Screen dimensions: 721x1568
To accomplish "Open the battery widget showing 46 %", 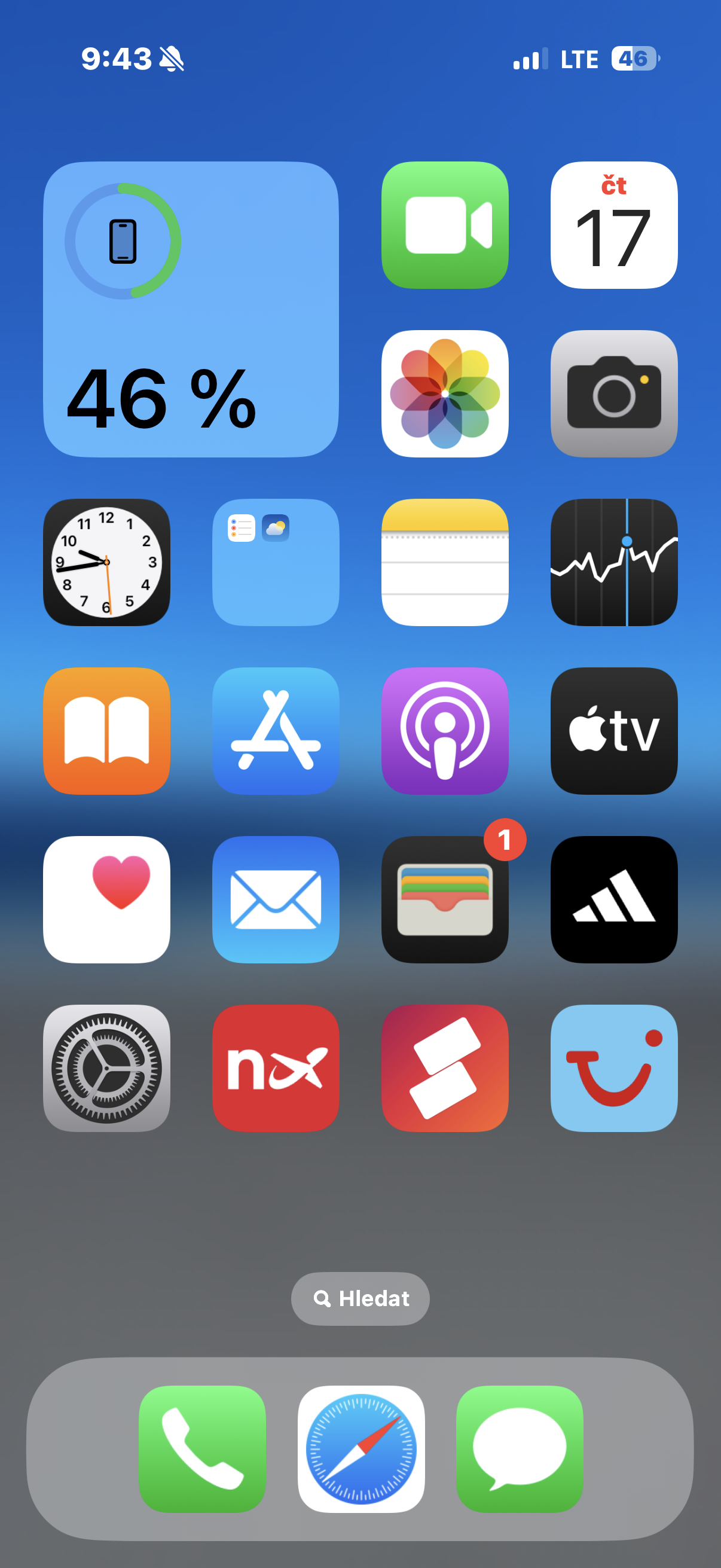I will click(x=191, y=309).
